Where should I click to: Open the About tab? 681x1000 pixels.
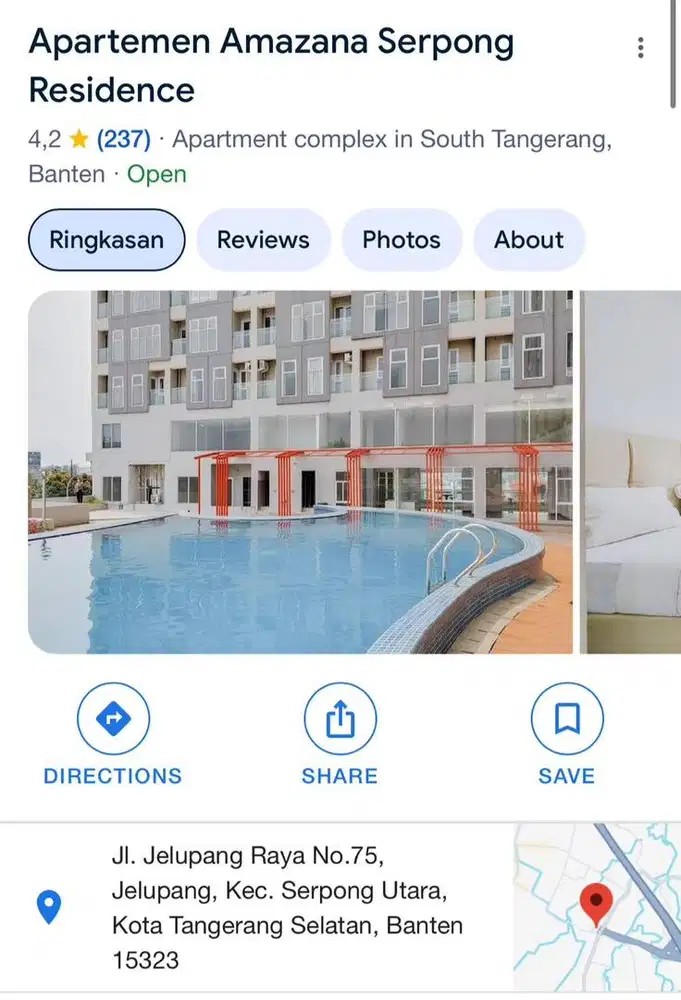click(528, 240)
